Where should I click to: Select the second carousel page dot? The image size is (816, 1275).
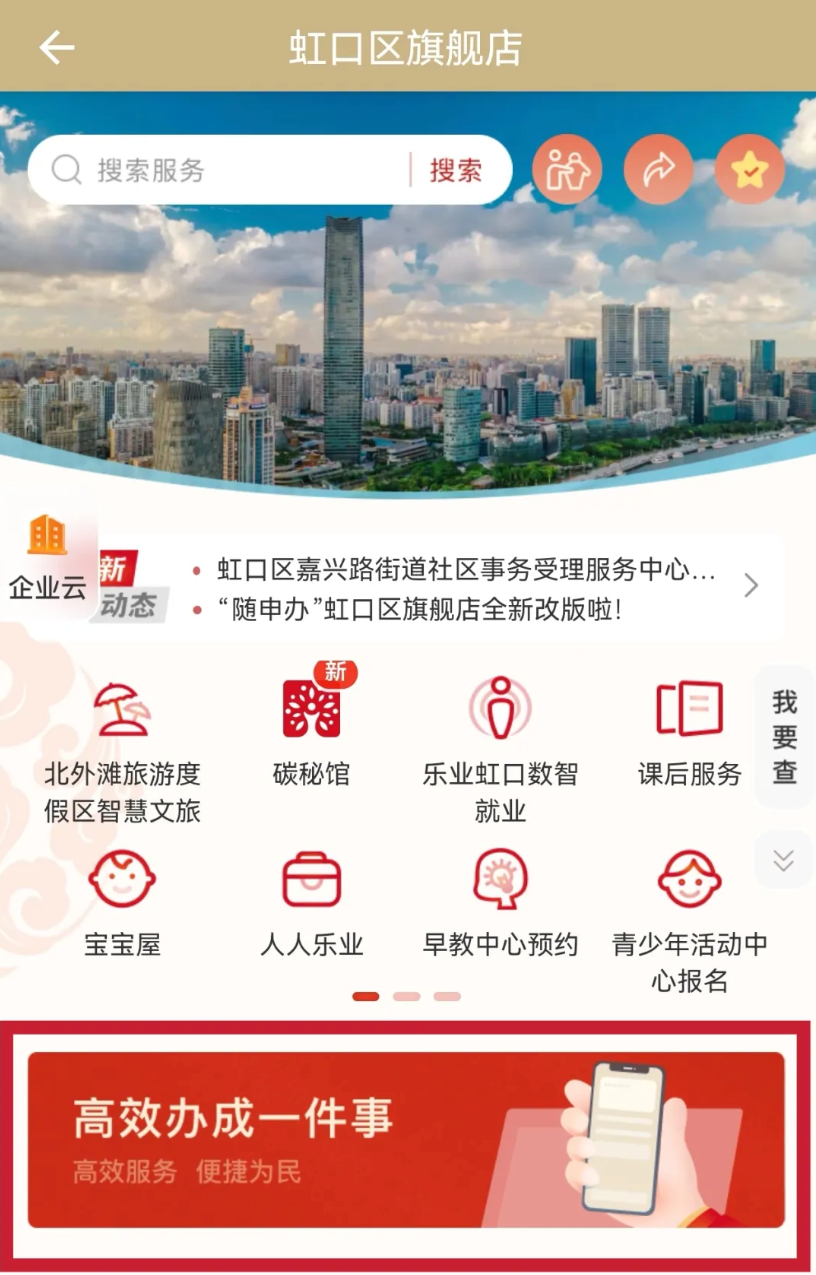tap(406, 996)
